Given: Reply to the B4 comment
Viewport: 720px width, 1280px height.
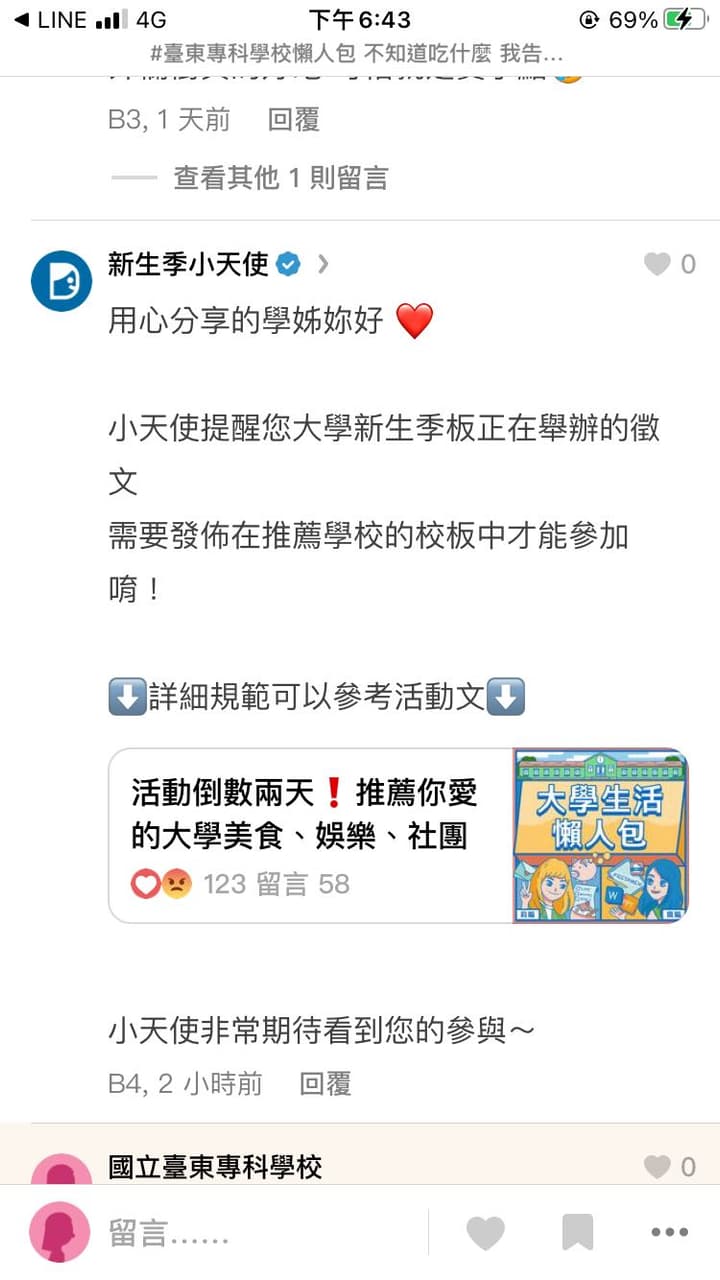Looking at the screenshot, I should tap(326, 1083).
